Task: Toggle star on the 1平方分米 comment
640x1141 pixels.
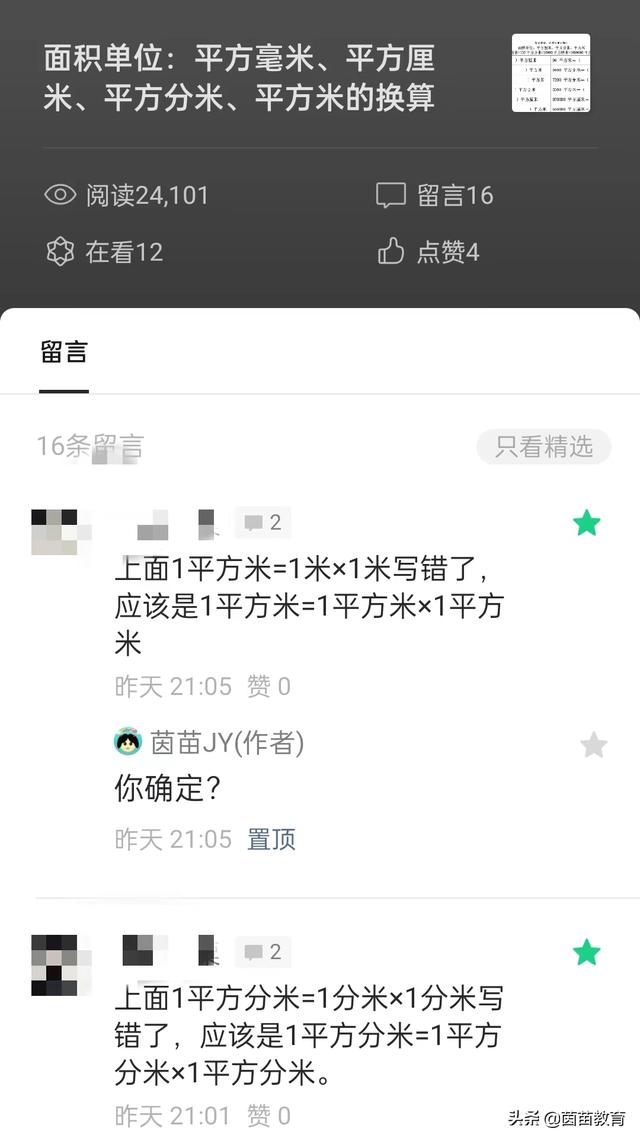Action: click(x=586, y=952)
